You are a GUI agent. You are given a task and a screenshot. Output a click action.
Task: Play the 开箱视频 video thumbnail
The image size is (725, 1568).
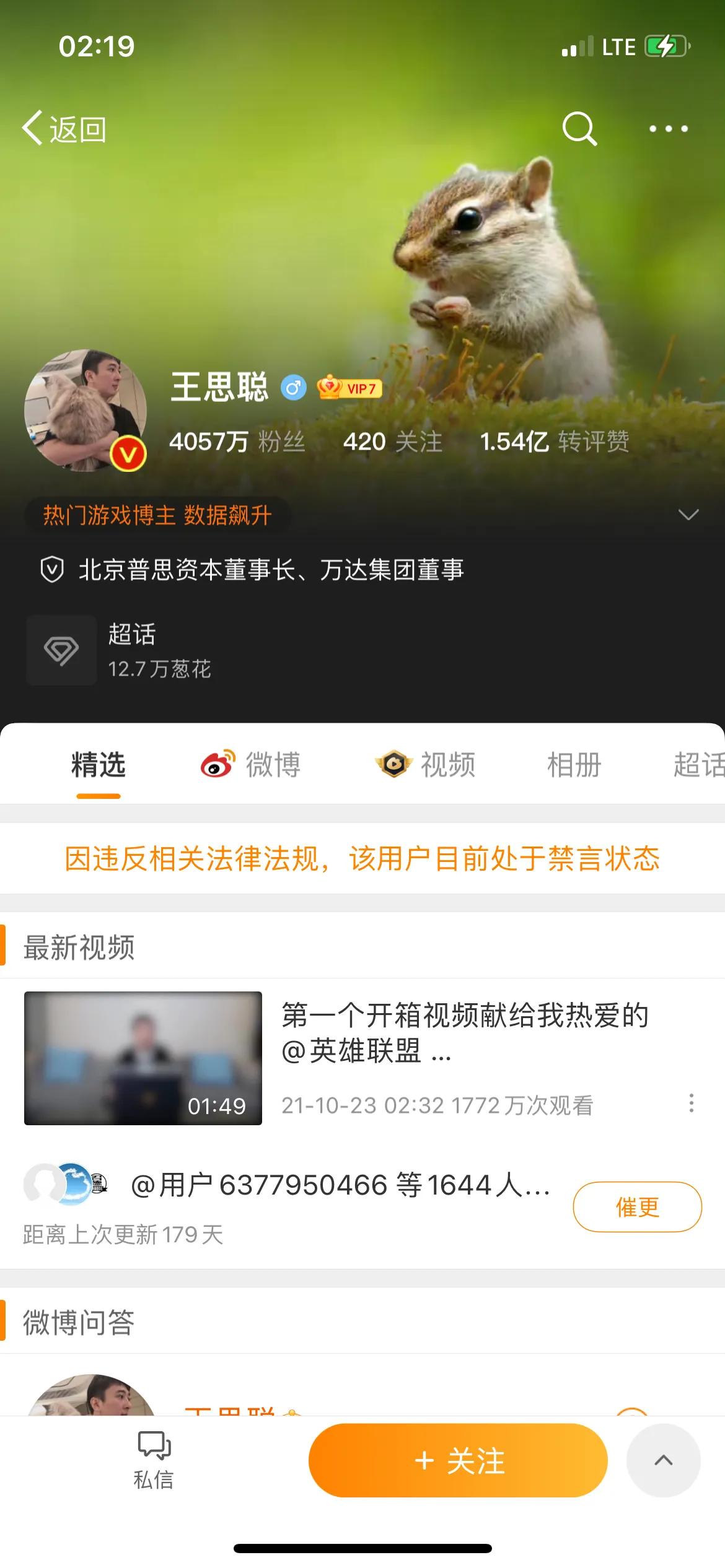point(143,1057)
